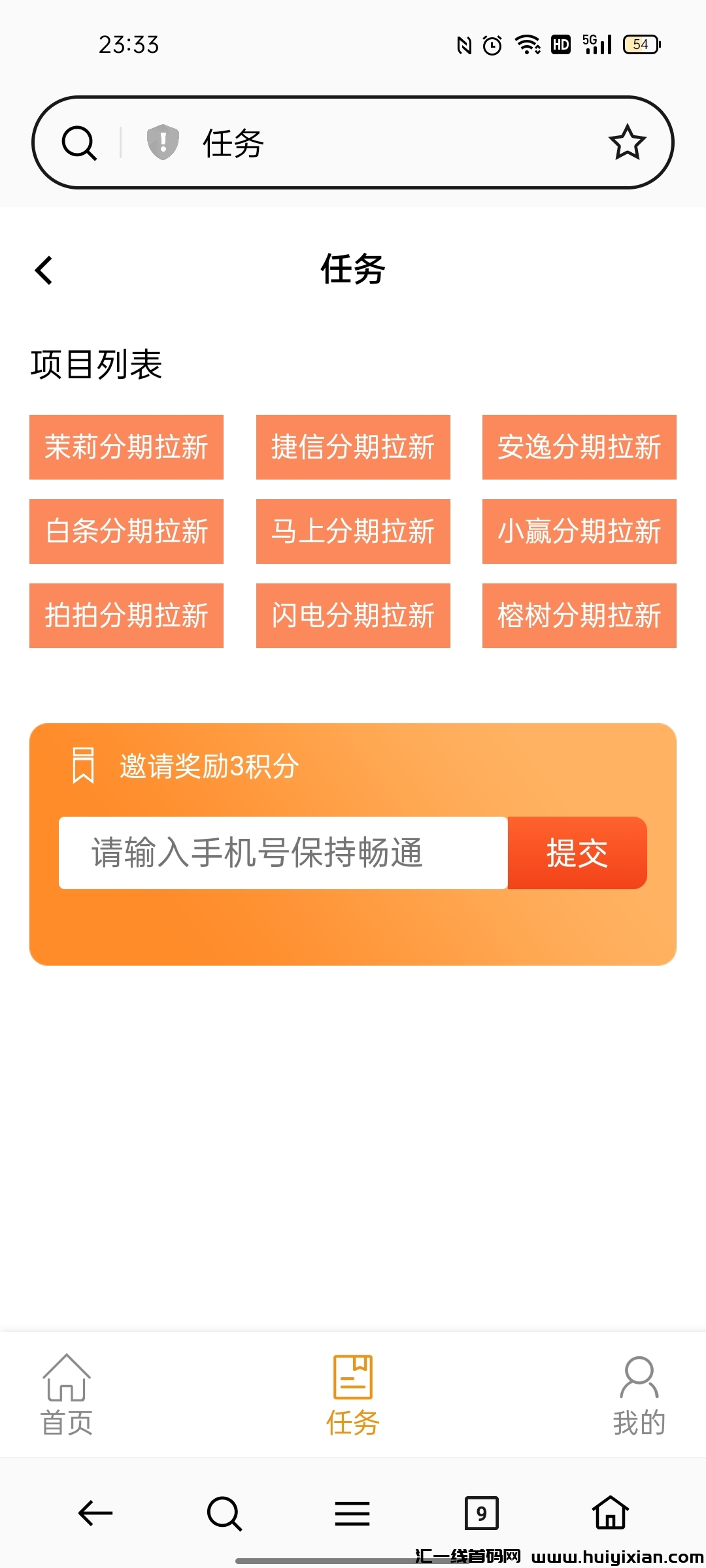This screenshot has height=1568, width=706.
Task: Open the browser's menu button
Action: (x=352, y=1513)
